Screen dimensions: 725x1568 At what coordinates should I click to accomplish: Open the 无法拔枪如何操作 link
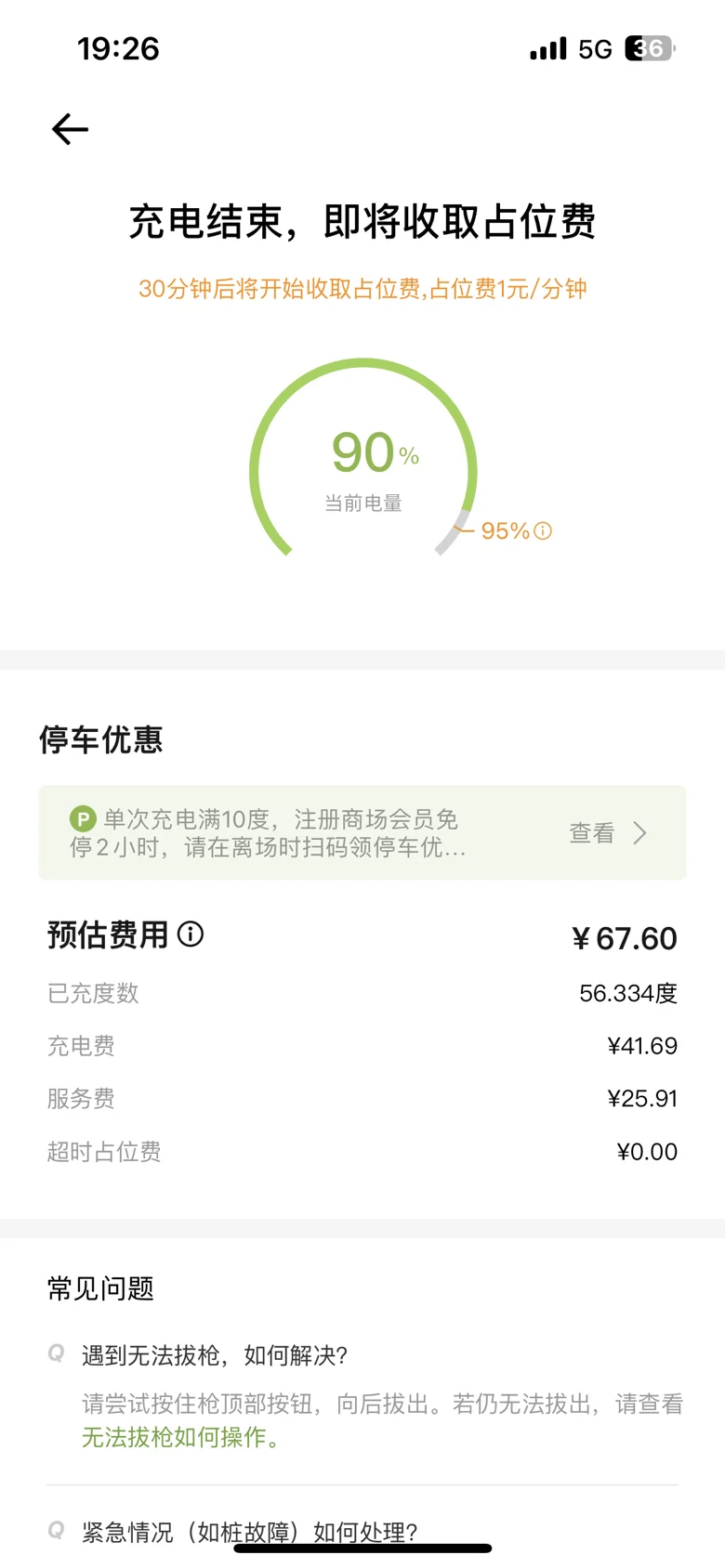[x=173, y=1437]
